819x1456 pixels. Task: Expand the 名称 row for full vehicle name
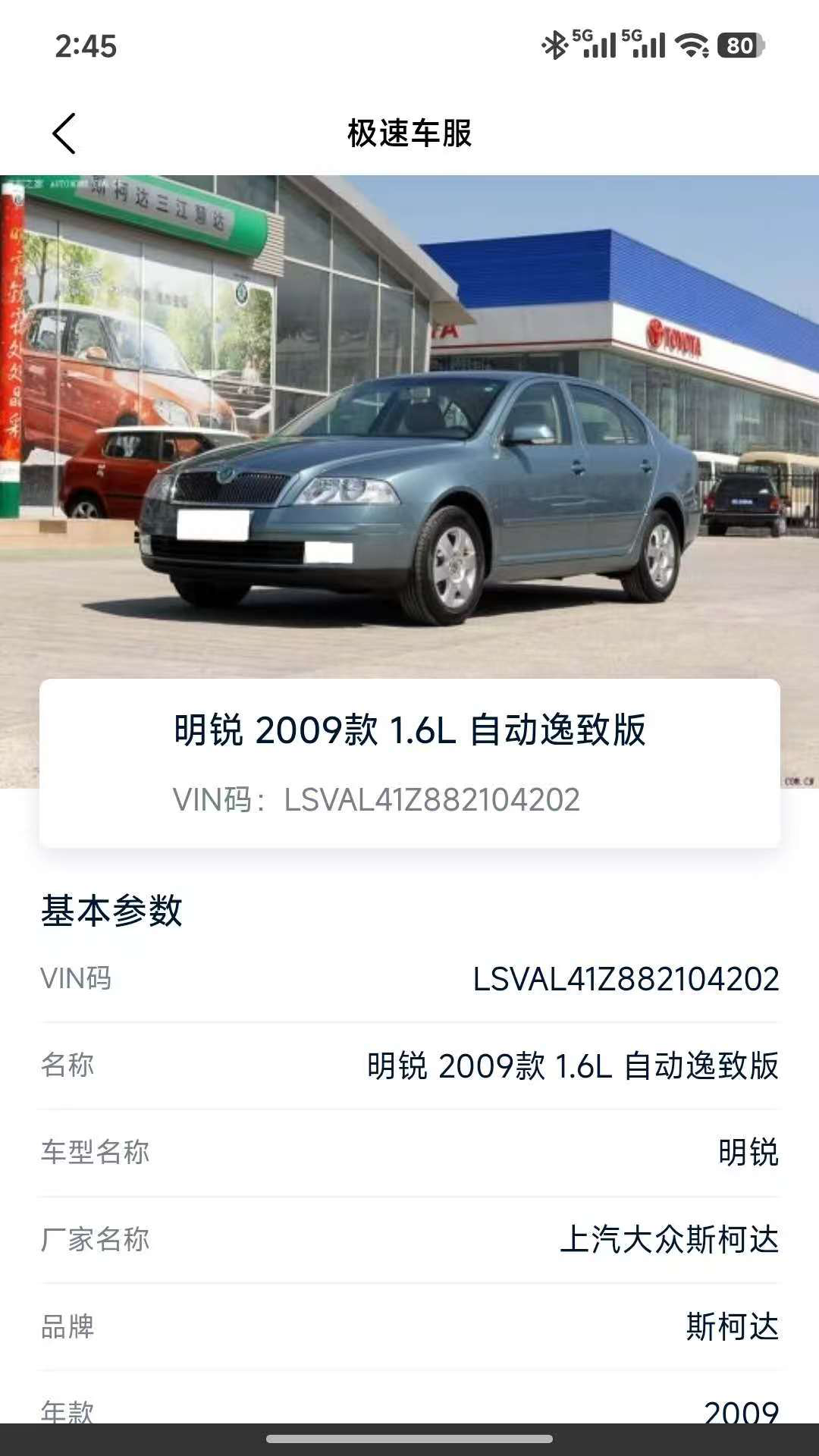click(x=409, y=1065)
